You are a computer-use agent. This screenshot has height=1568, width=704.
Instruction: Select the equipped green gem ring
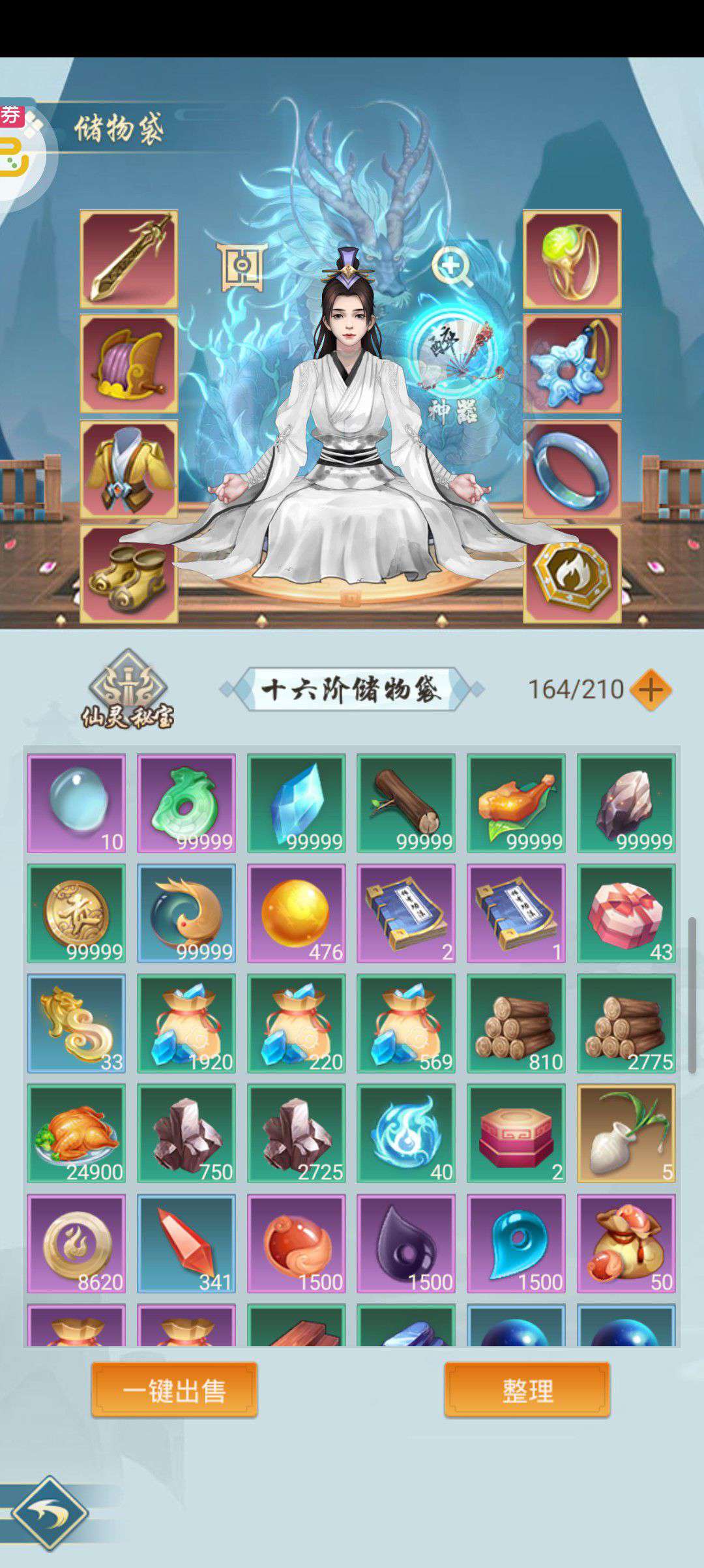pyautogui.click(x=572, y=259)
